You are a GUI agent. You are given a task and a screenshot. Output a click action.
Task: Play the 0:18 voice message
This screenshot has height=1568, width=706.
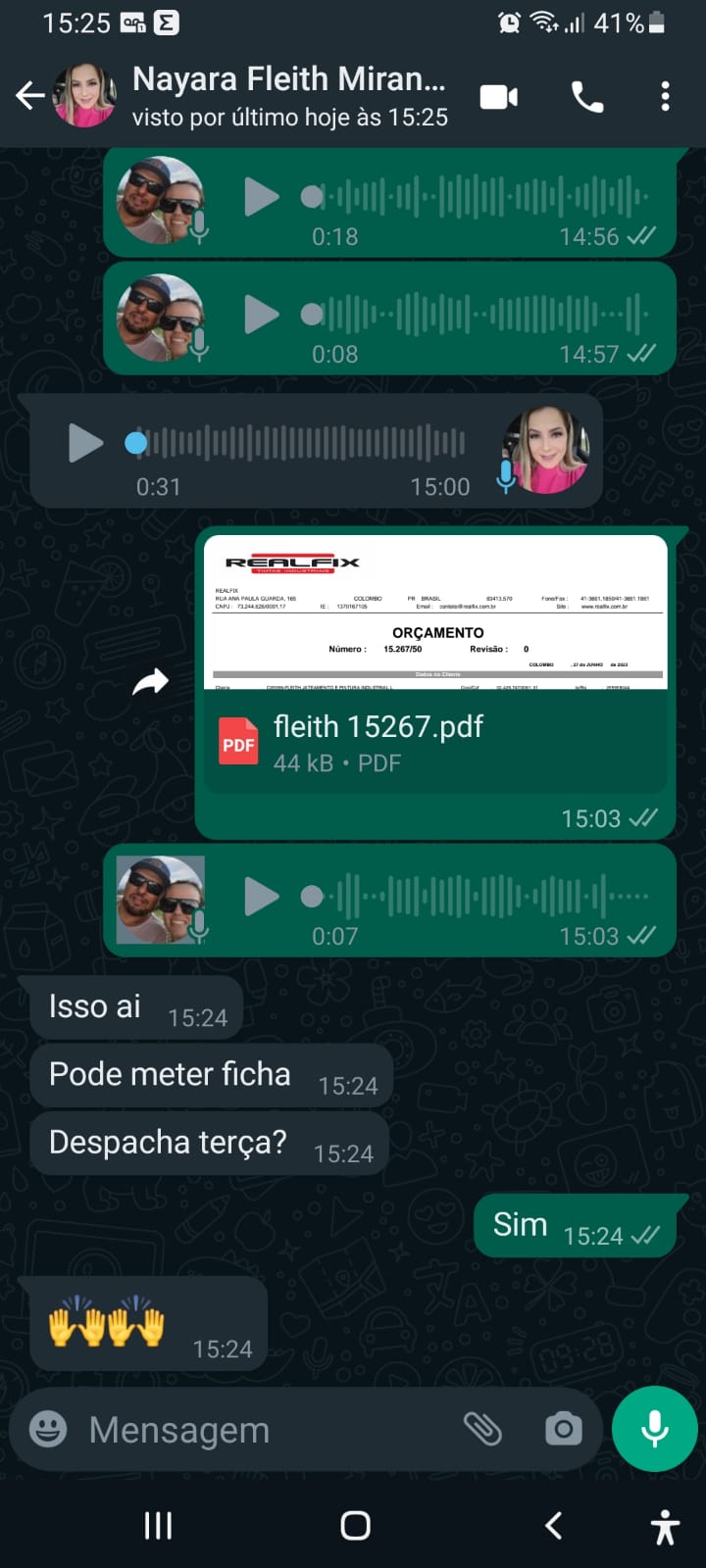[261, 197]
